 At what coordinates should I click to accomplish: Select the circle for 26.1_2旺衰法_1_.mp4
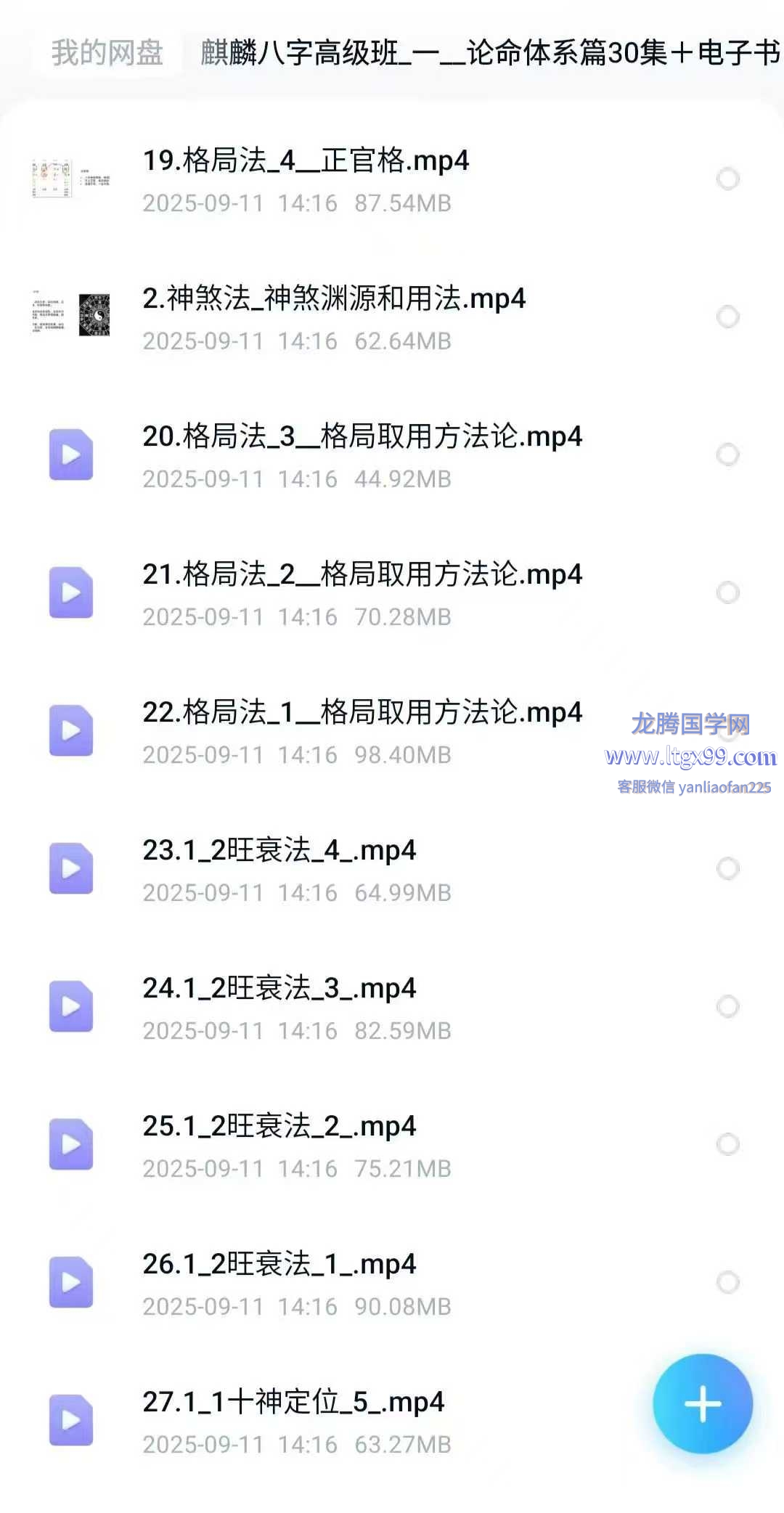point(727,1282)
